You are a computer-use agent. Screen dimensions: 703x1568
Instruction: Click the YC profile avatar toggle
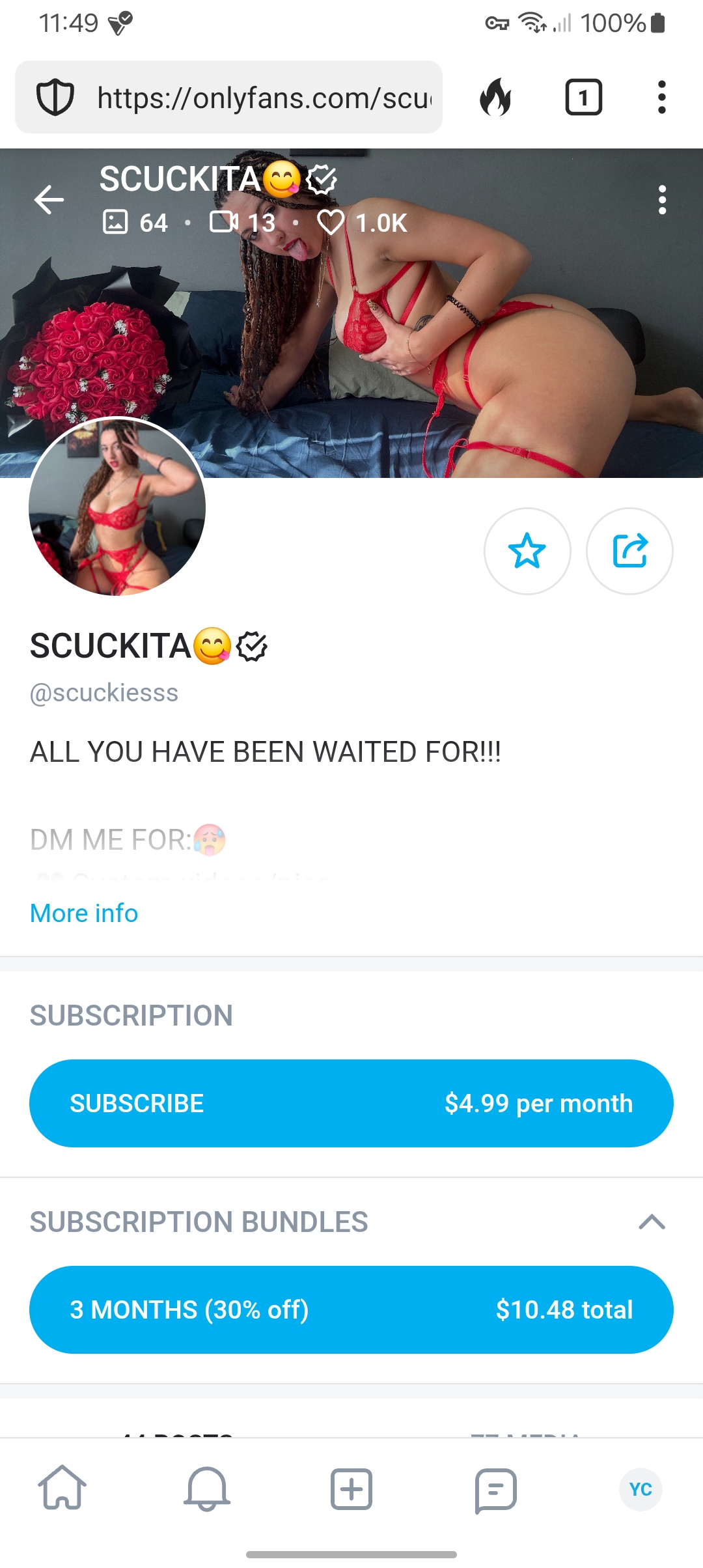641,1489
